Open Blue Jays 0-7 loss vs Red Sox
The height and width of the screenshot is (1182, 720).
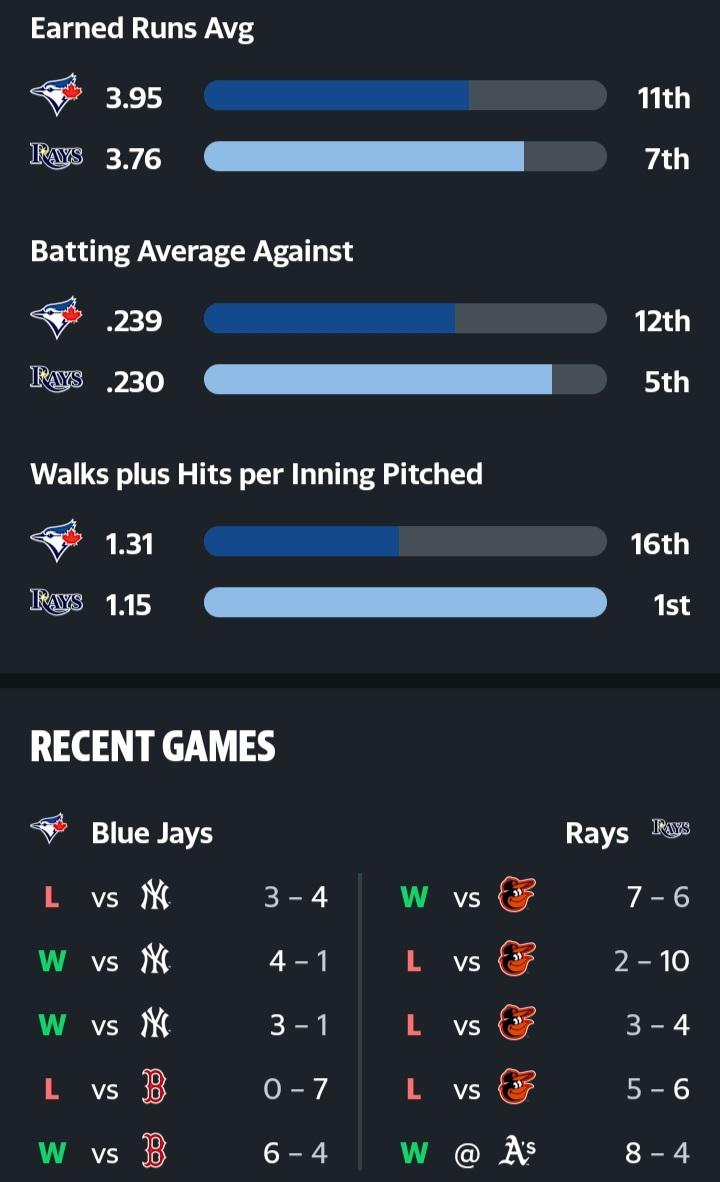[x=183, y=1089]
